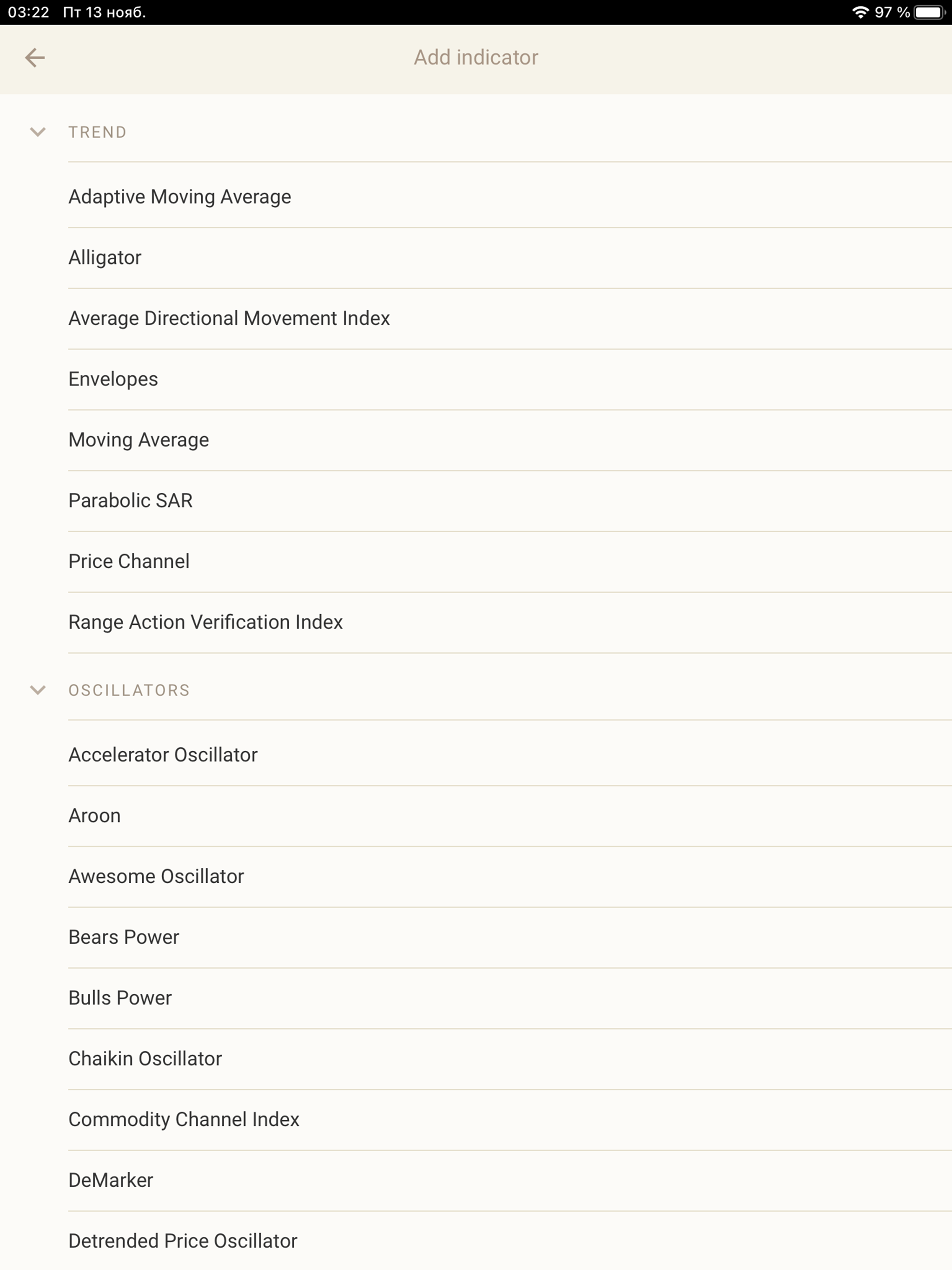Choose the Aroon oscillator
Screen dimensions: 952x1270
click(x=94, y=815)
